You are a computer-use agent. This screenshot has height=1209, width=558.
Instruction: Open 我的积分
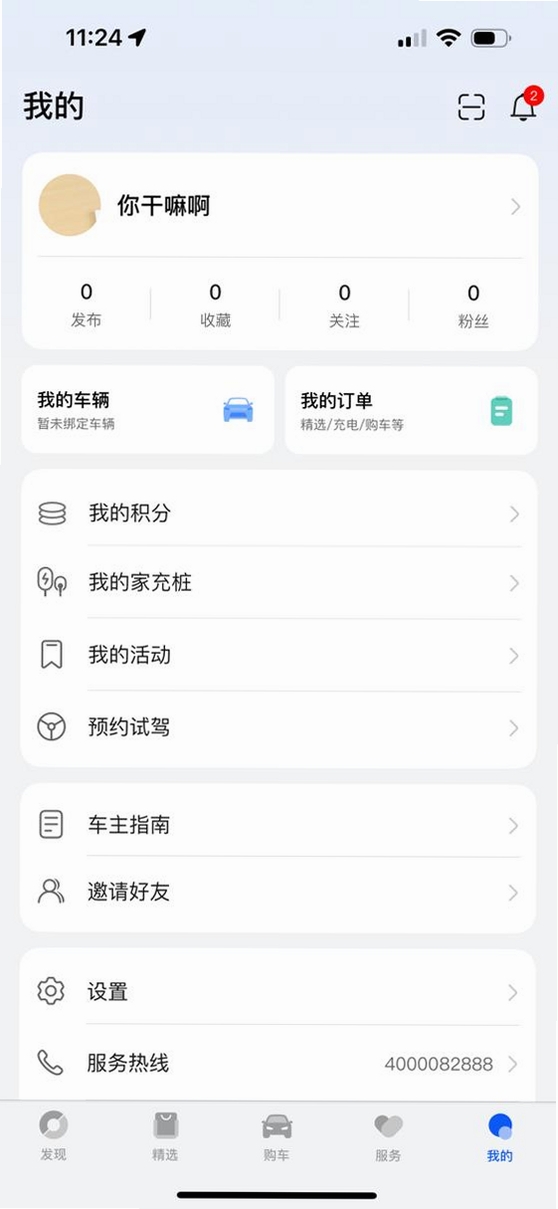pyautogui.click(x=279, y=514)
